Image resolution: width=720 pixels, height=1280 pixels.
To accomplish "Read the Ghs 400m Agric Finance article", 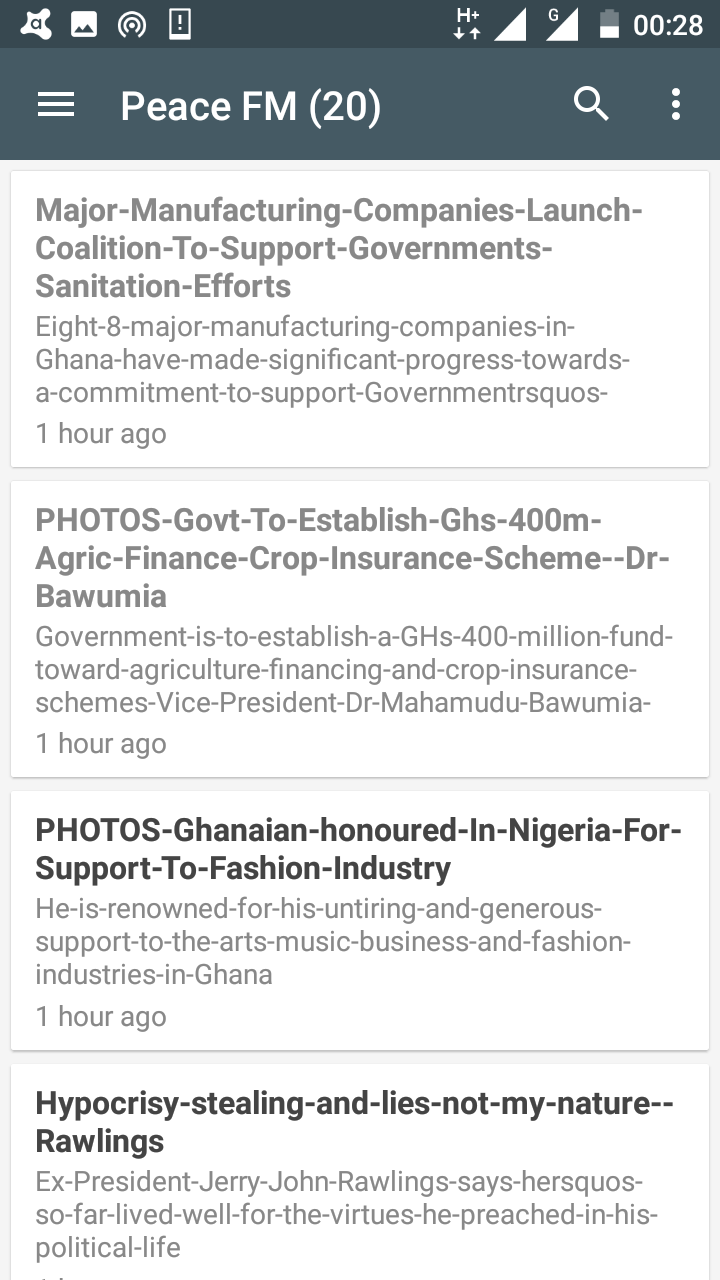I will pyautogui.click(x=359, y=628).
